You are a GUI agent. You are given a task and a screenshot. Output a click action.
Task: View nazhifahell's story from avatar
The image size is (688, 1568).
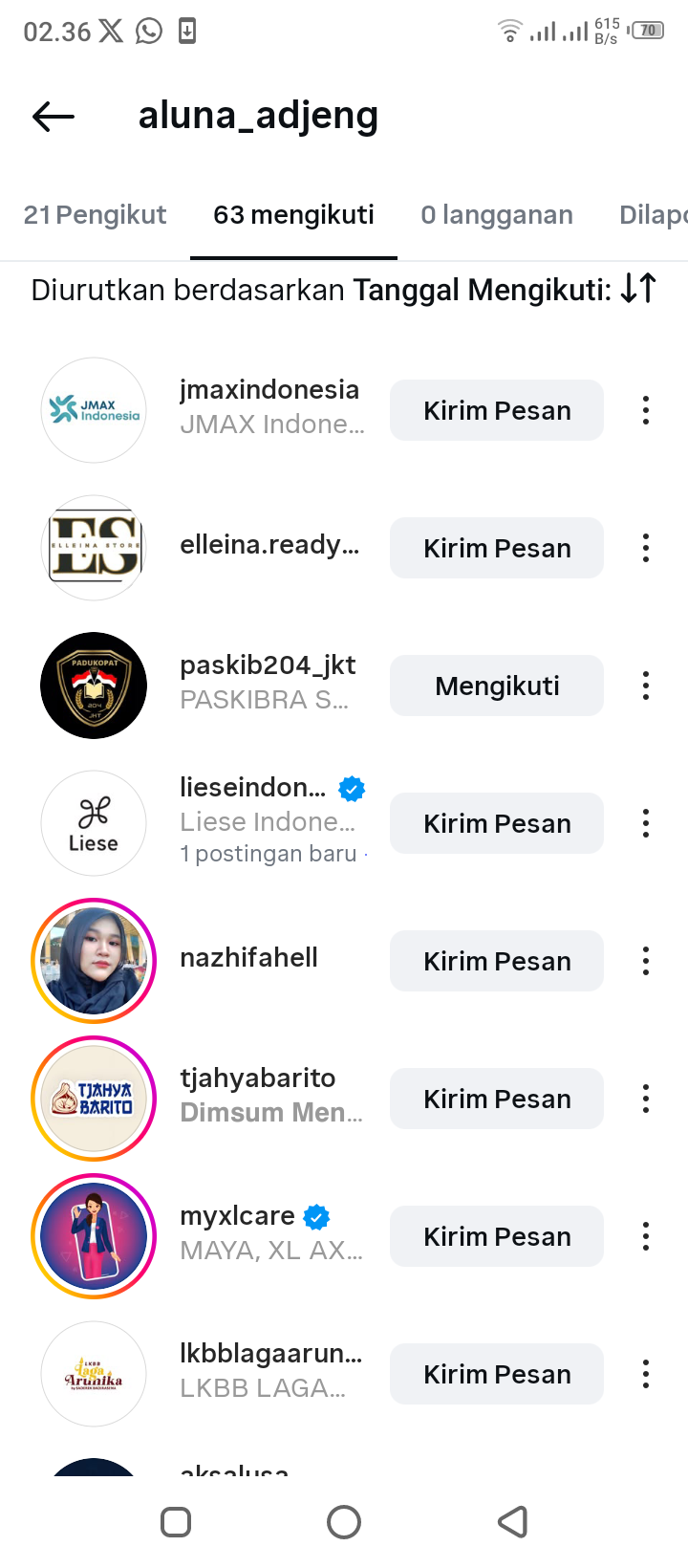(x=94, y=961)
